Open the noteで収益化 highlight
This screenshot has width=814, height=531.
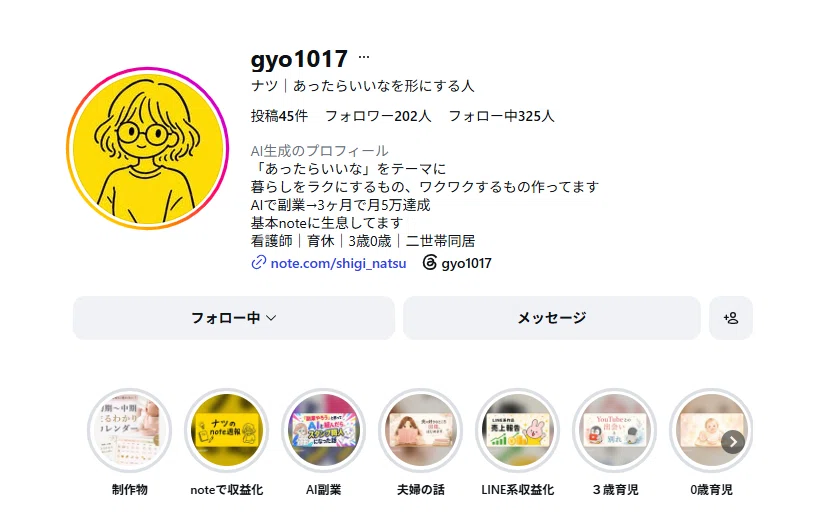[x=226, y=430]
